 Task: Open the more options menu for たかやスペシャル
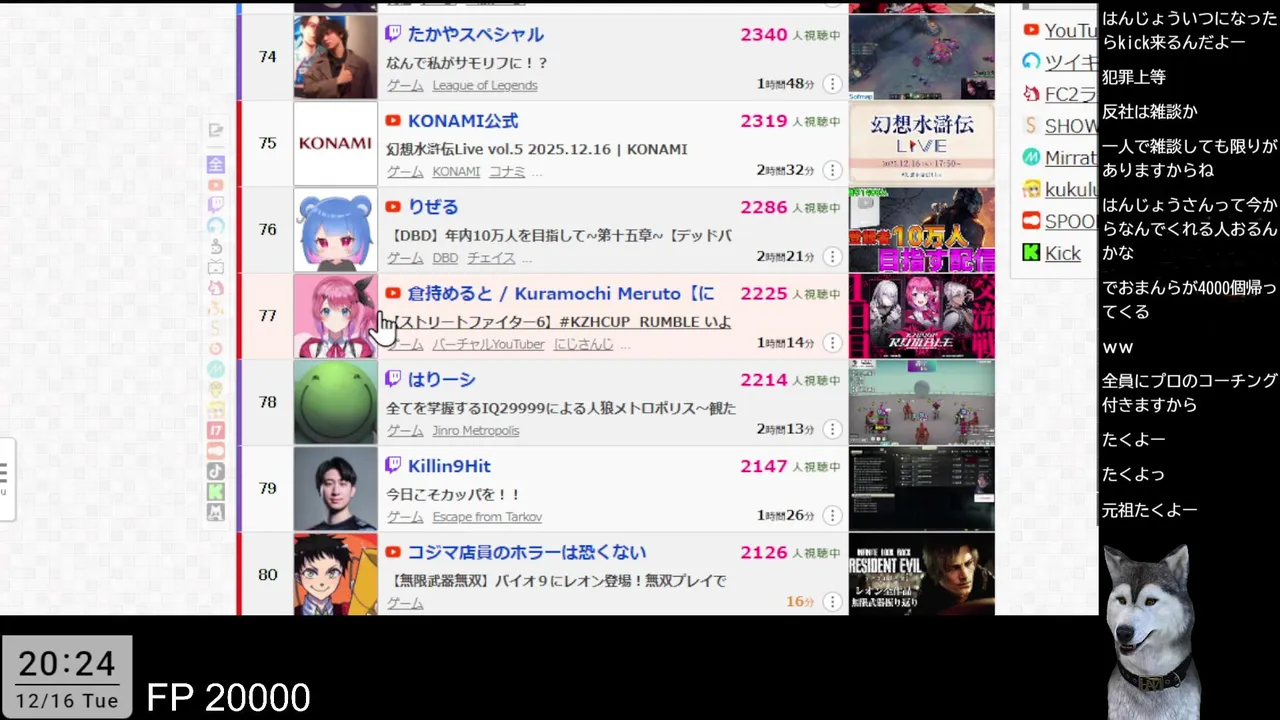[832, 84]
